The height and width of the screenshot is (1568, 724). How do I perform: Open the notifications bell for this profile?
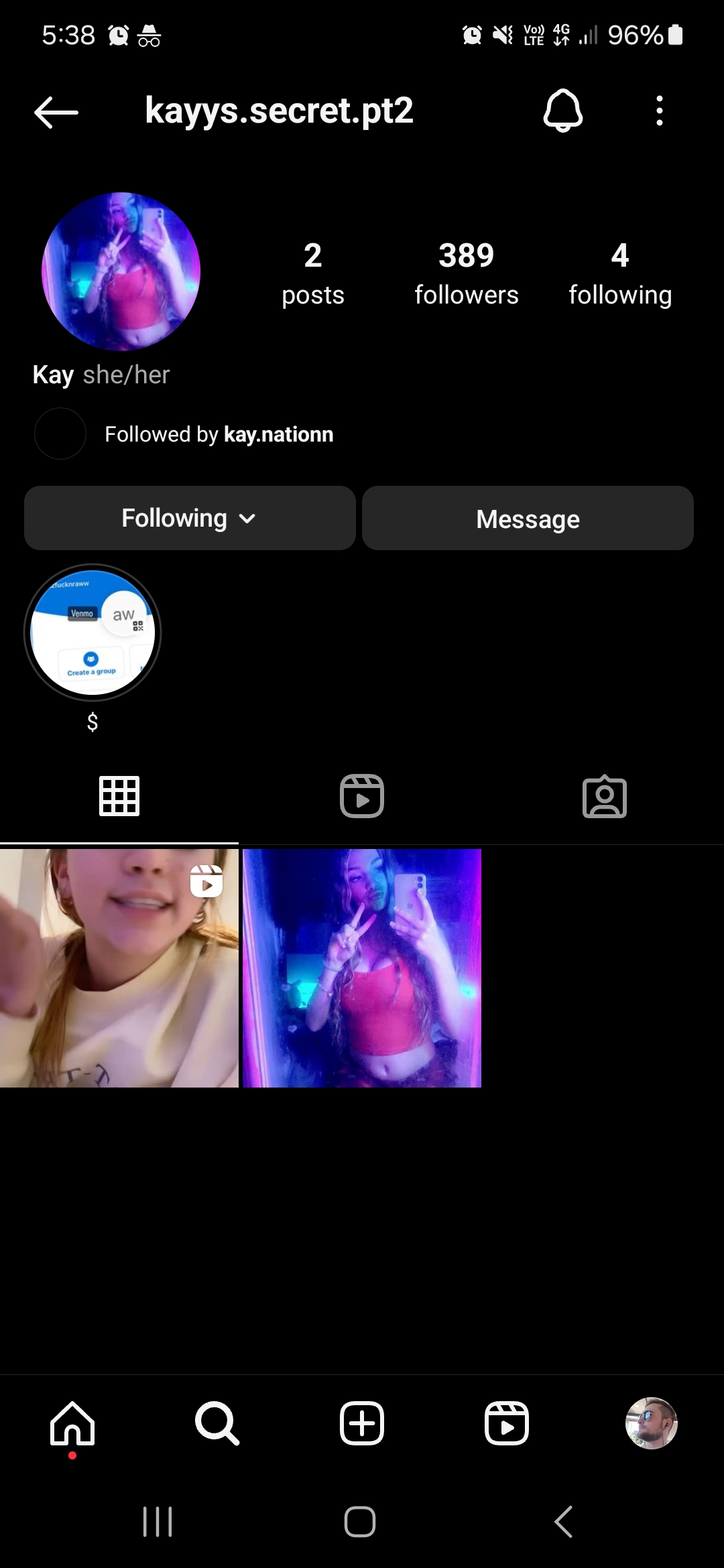pos(562,111)
